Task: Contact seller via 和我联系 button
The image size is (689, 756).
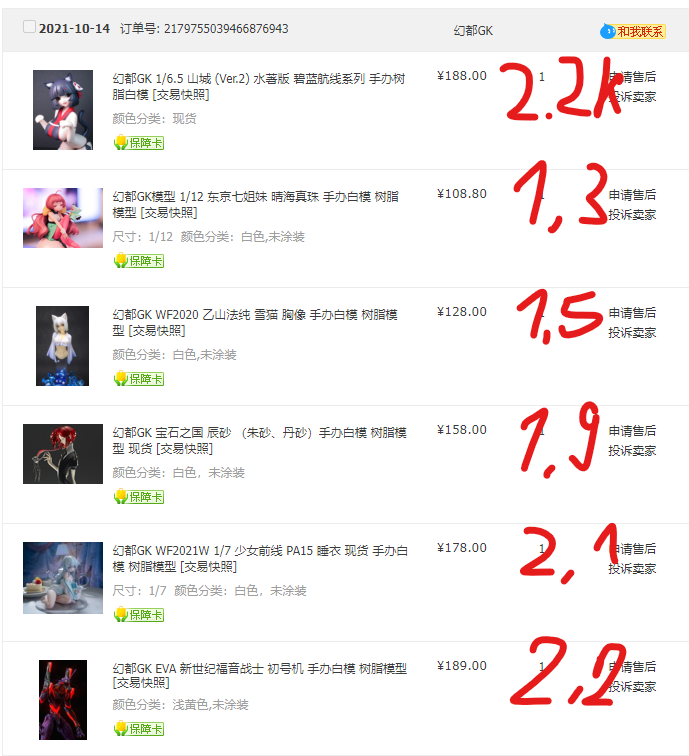Action: [x=633, y=31]
